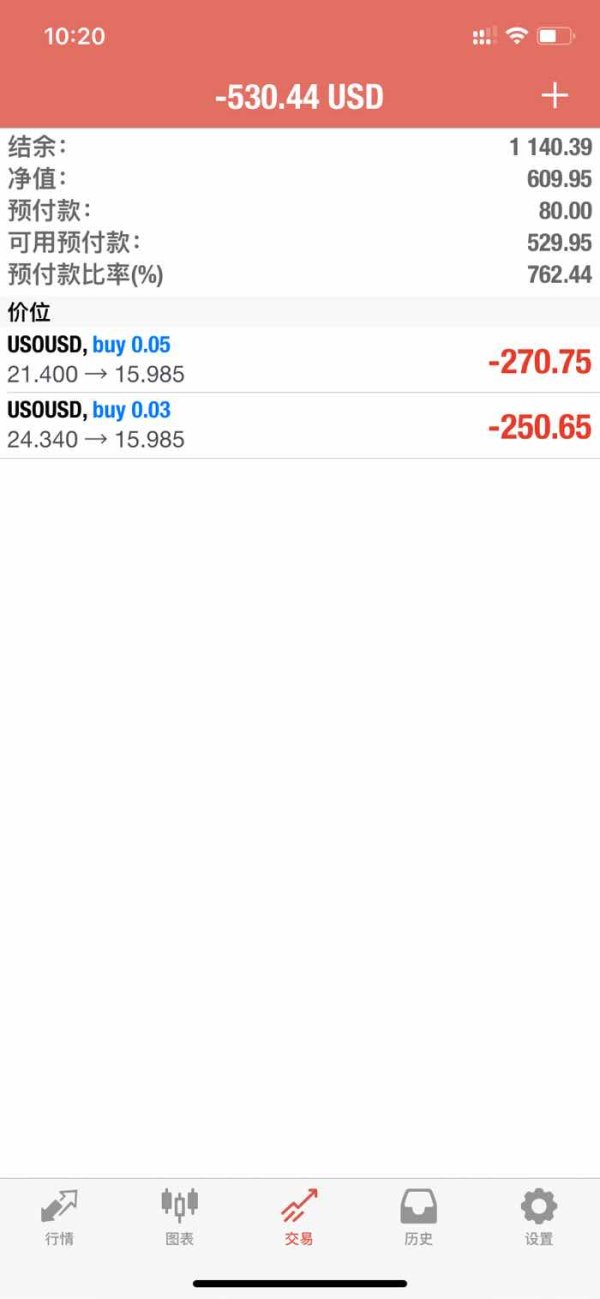Tap the plus icon to add a new order
600x1299 pixels.
click(x=554, y=96)
